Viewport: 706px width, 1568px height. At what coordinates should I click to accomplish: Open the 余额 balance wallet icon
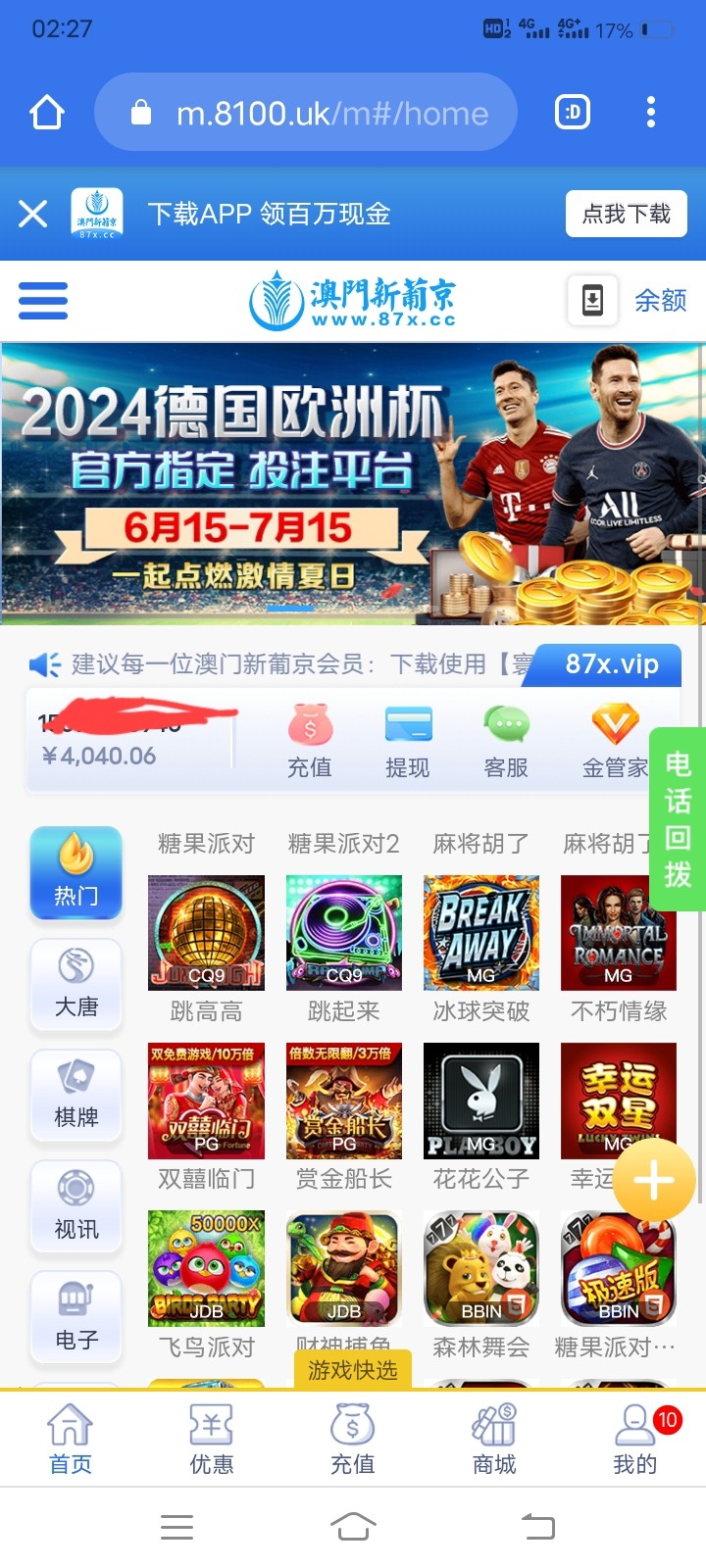tap(592, 301)
